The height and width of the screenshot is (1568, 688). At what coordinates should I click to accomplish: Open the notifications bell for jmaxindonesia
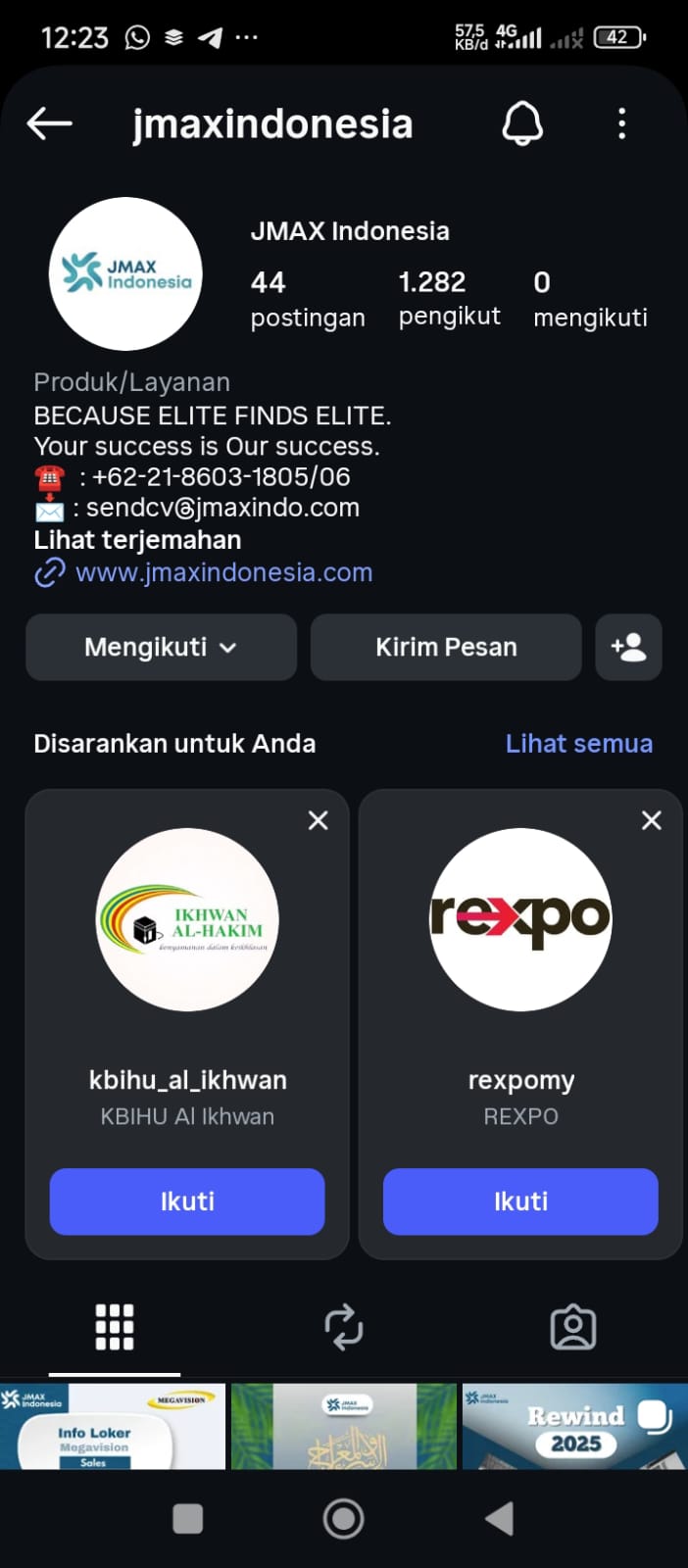pyautogui.click(x=522, y=124)
